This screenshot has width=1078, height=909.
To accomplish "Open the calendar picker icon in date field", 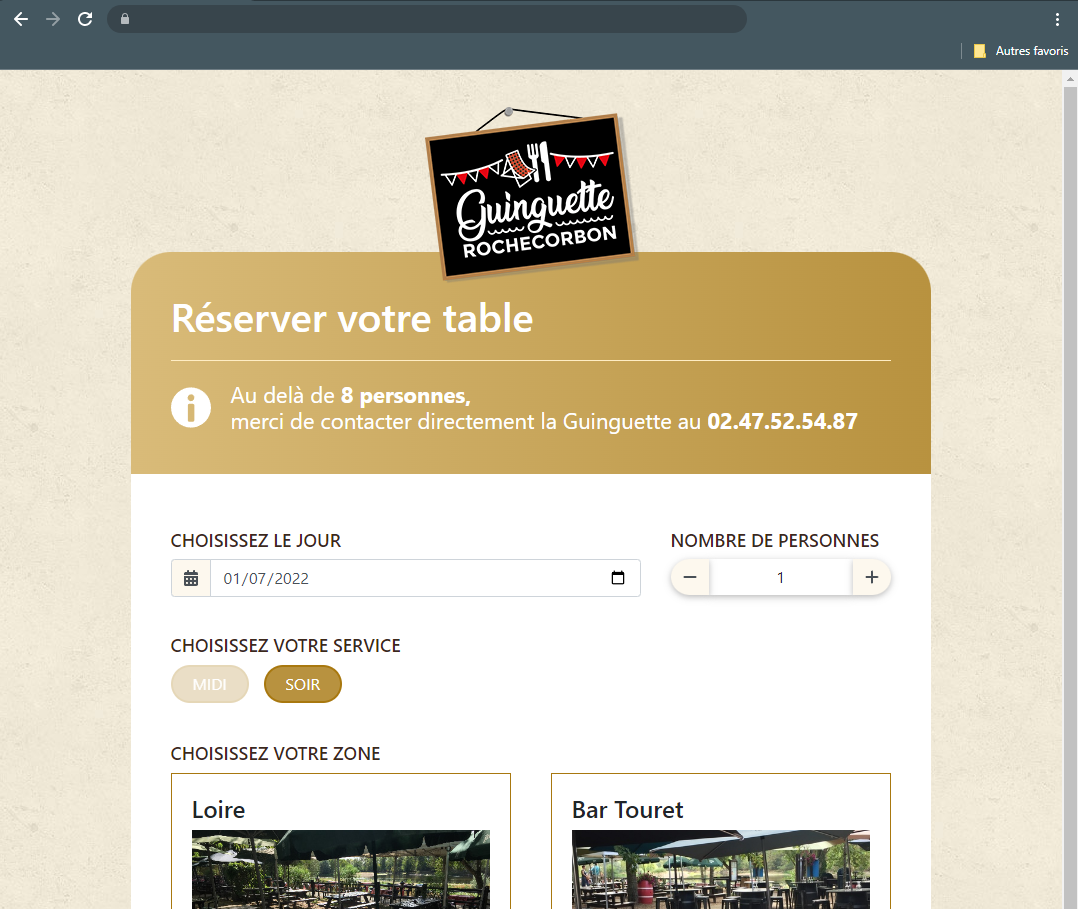I will [618, 578].
